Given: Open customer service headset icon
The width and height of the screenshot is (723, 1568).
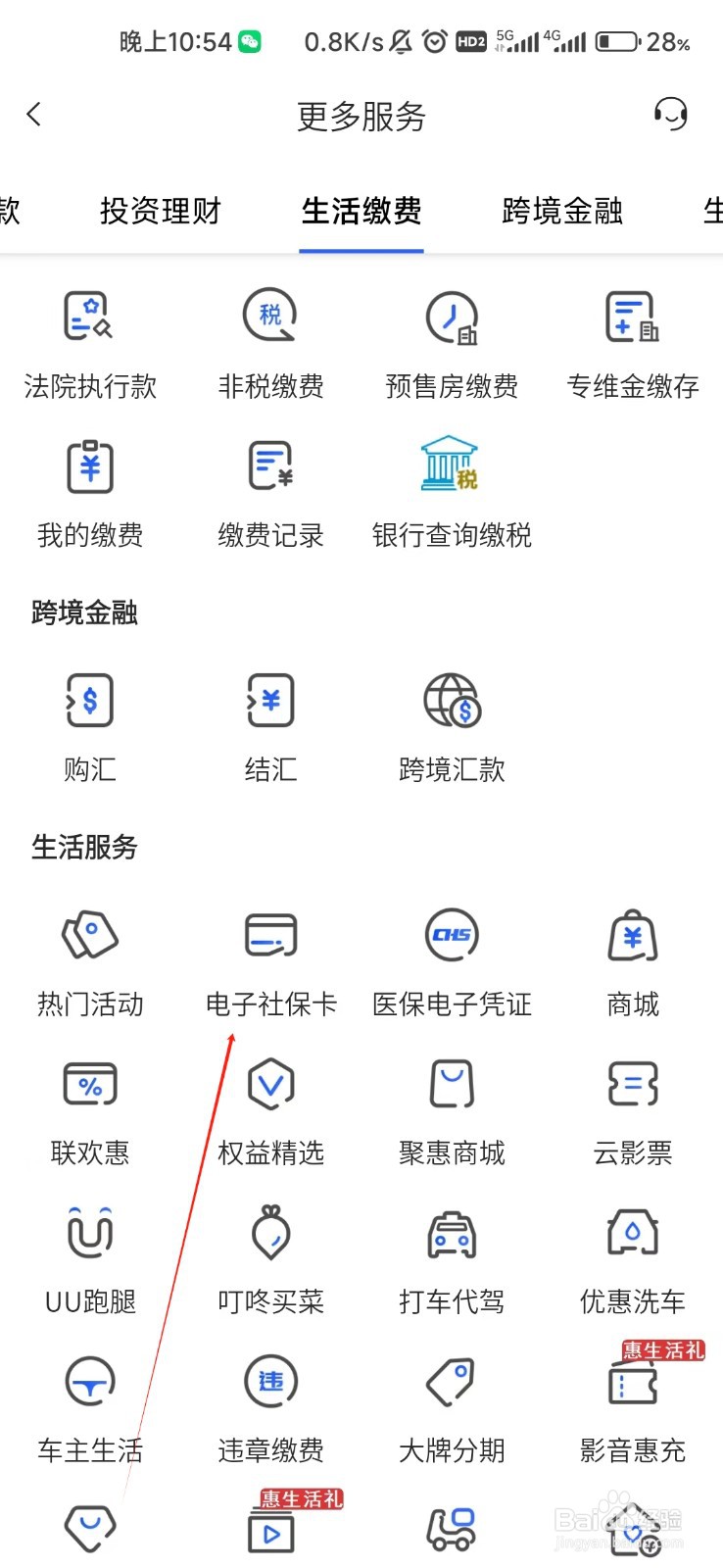Looking at the screenshot, I should point(671,114).
